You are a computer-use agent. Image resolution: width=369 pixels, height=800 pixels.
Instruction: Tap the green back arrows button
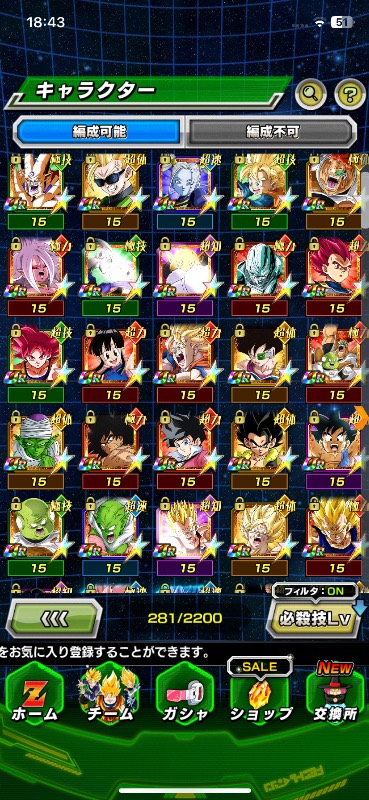[x=54, y=618]
